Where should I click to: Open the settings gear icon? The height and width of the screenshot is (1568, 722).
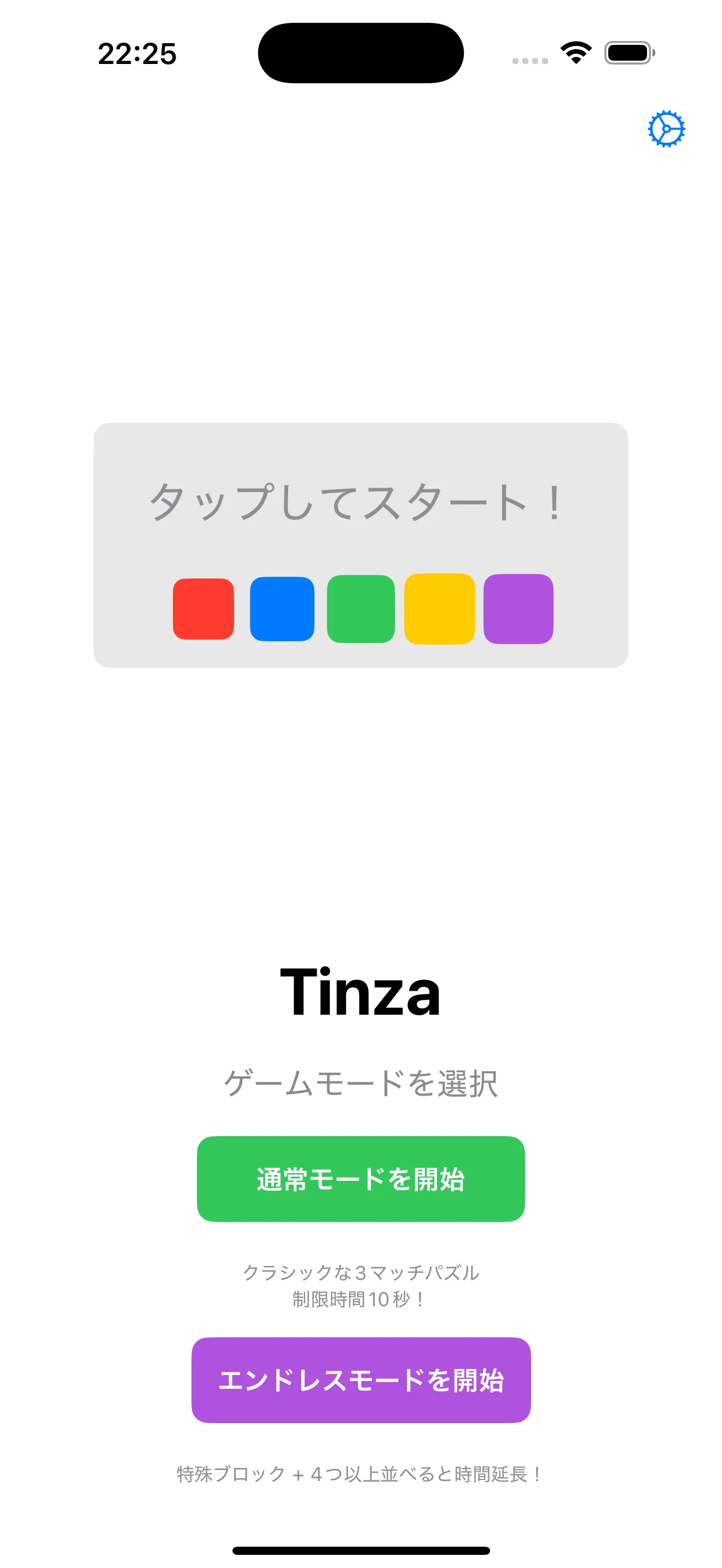667,128
